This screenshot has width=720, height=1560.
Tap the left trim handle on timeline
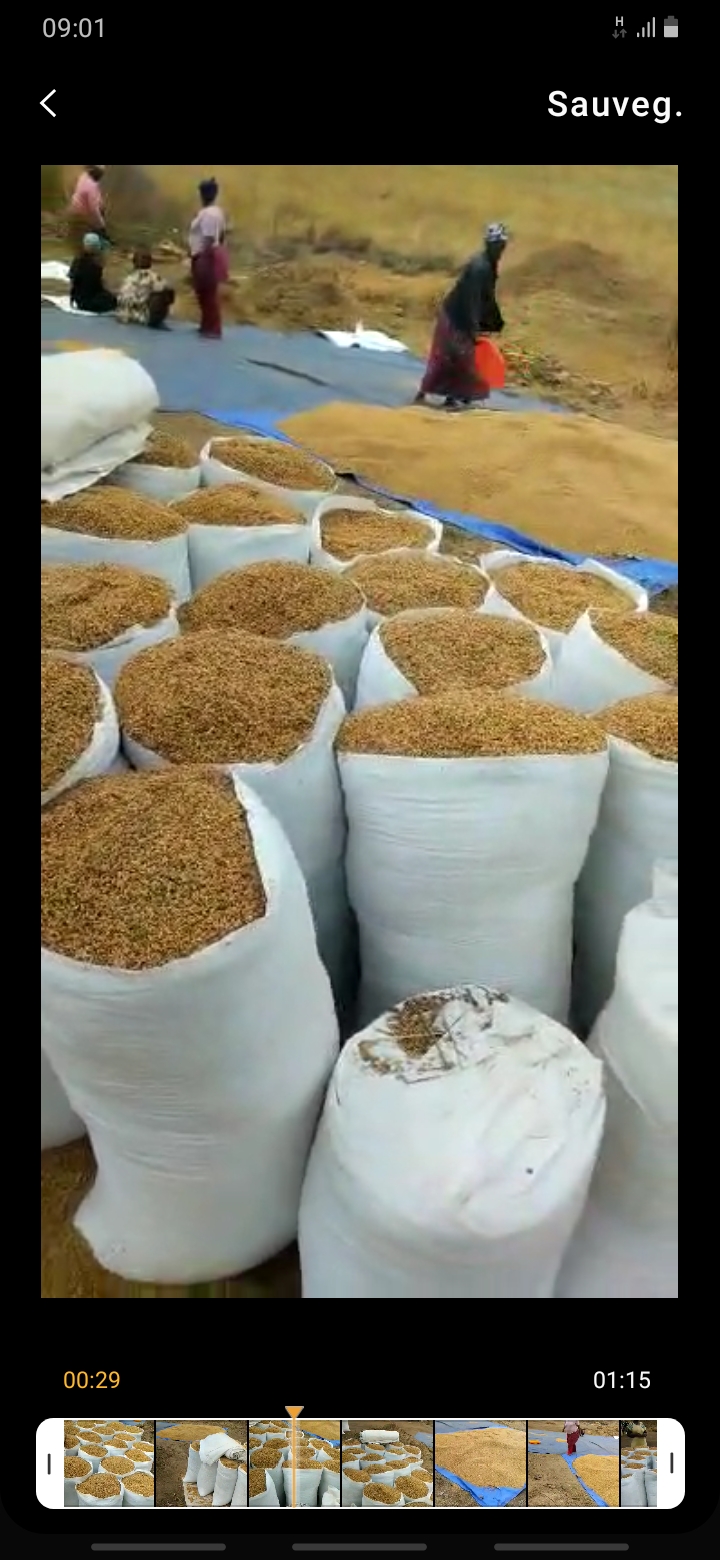(x=49, y=1463)
